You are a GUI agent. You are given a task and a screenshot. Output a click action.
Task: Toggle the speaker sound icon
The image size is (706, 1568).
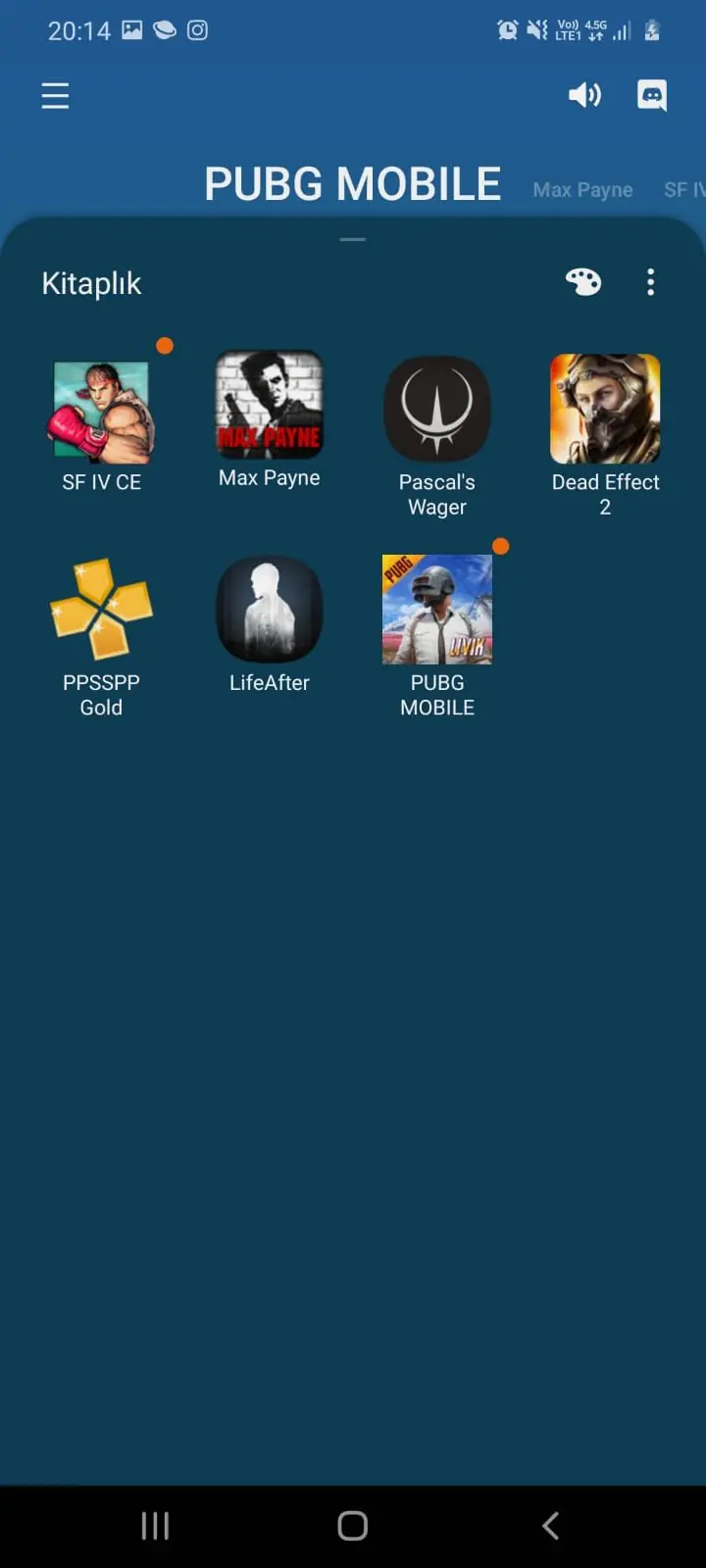coord(584,95)
